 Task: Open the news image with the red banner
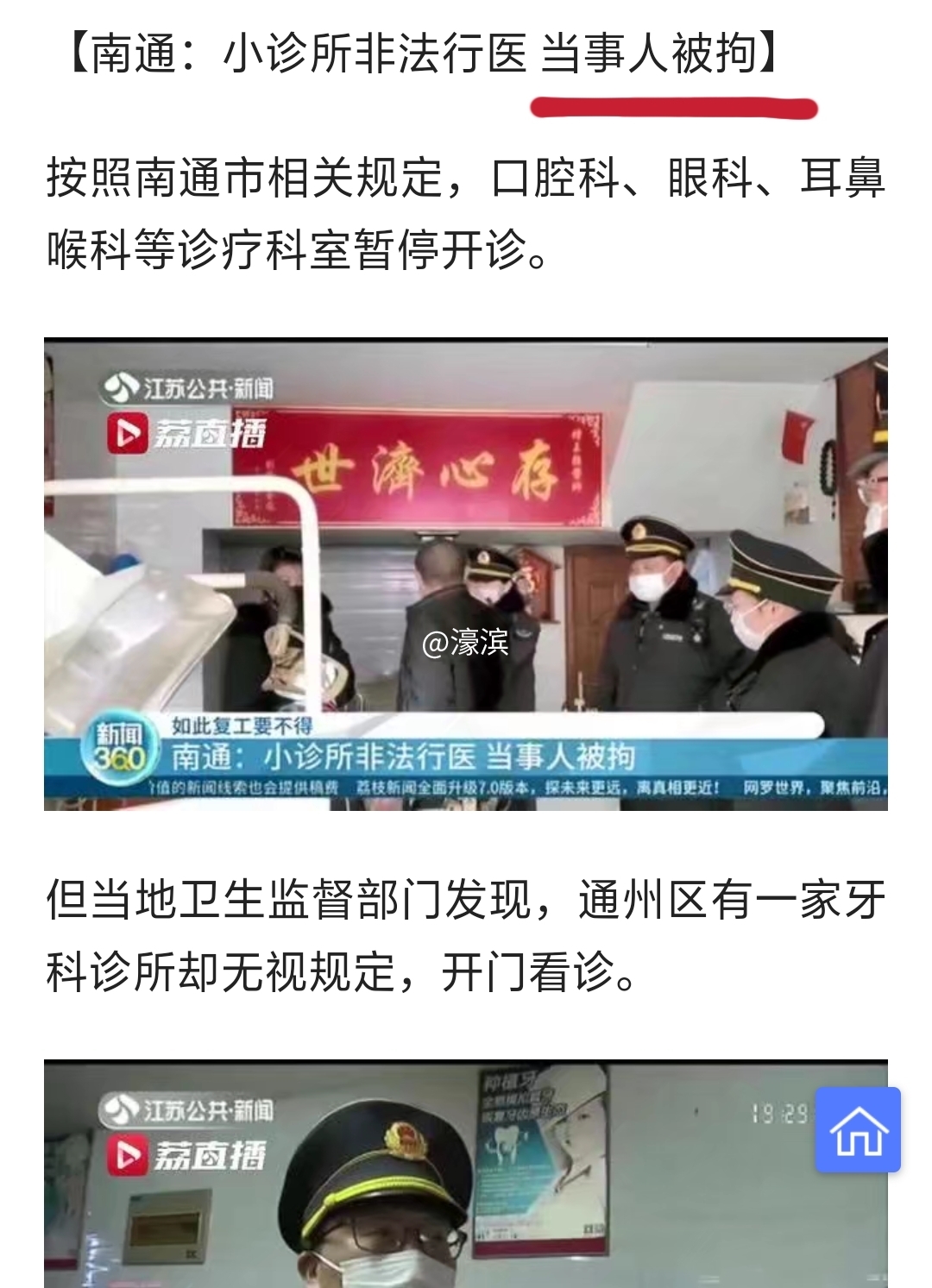click(x=465, y=574)
